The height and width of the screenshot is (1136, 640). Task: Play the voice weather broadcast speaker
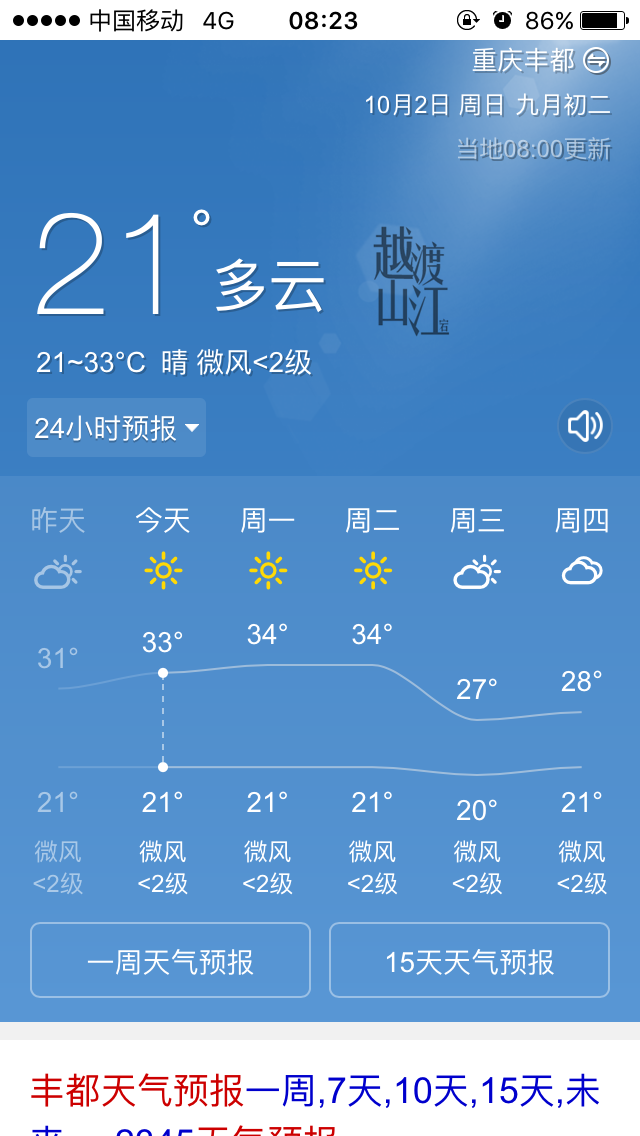point(584,426)
